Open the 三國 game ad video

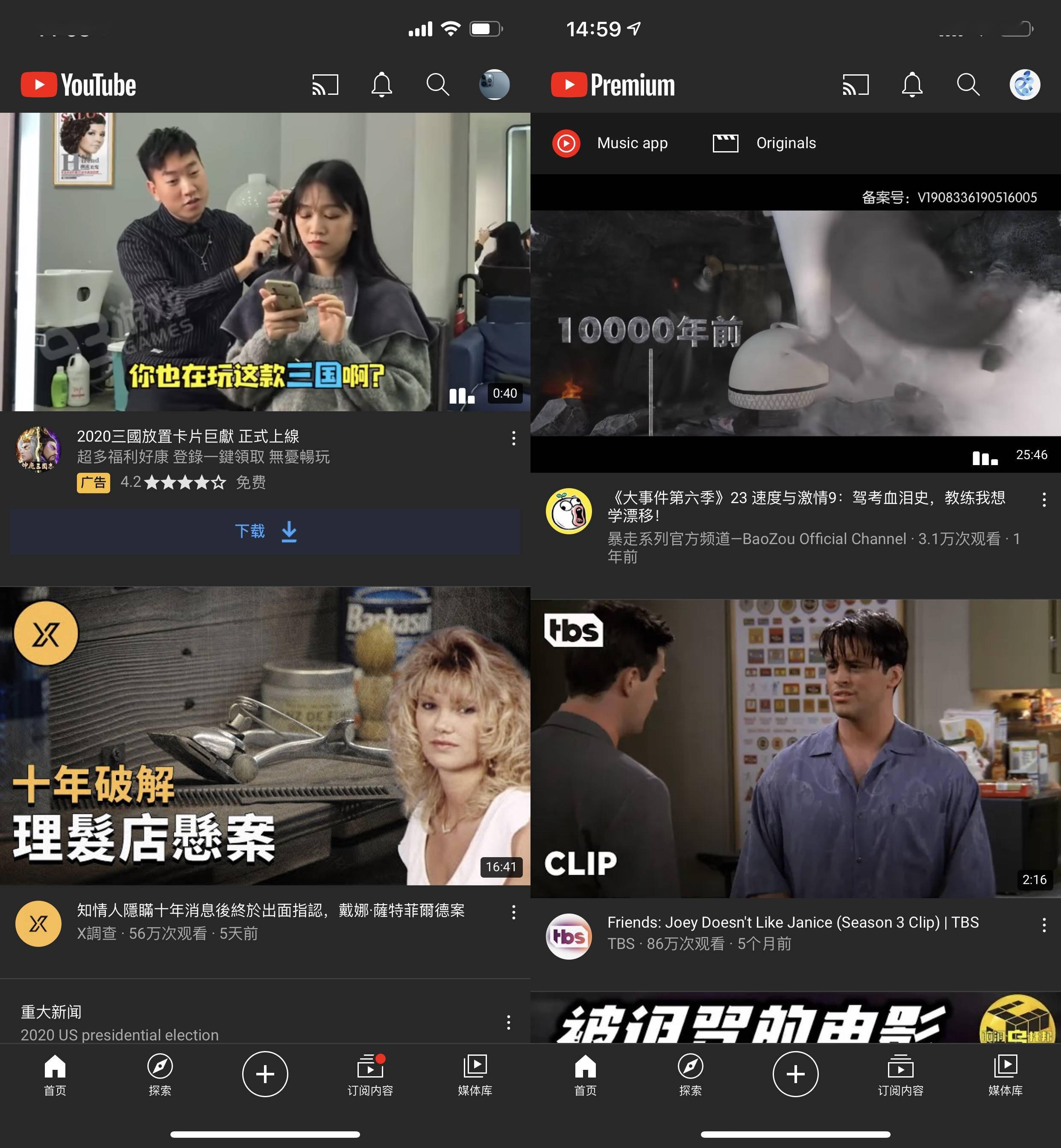[x=265, y=261]
